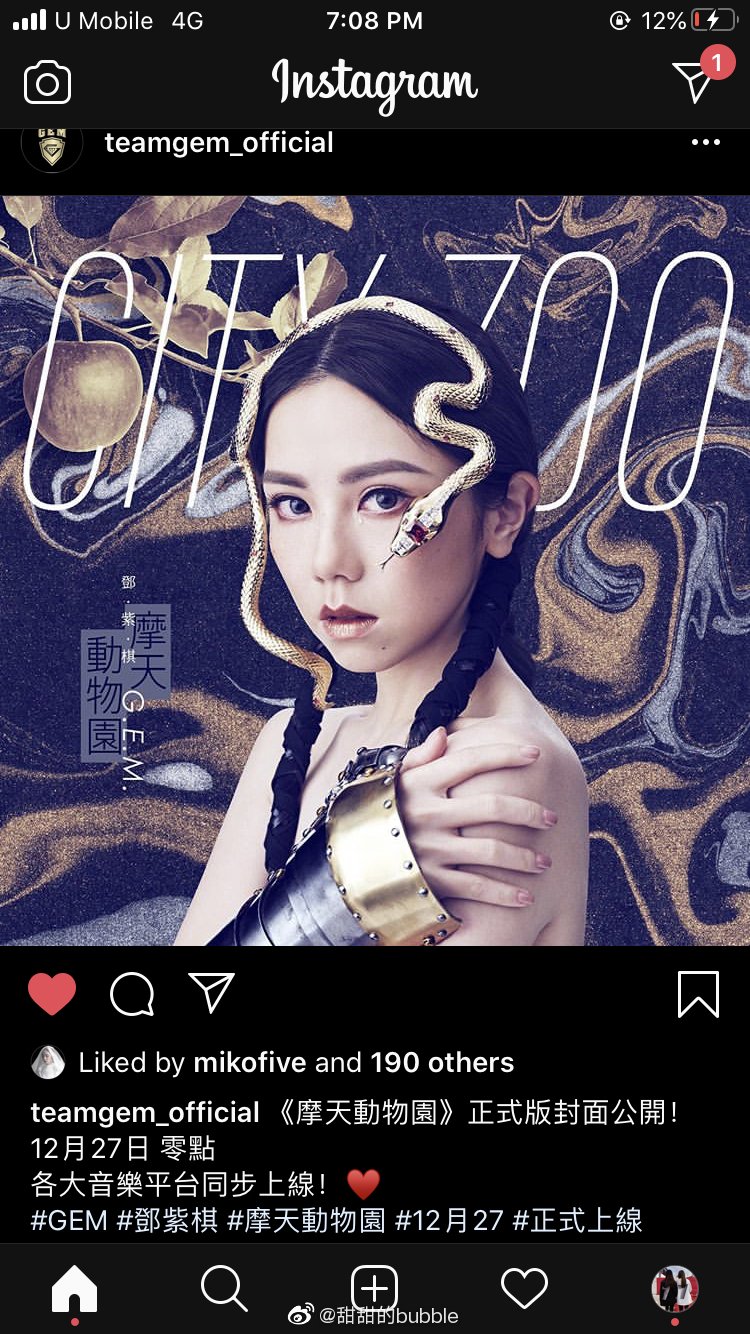
Task: Open your profile tab
Action: 675,1289
